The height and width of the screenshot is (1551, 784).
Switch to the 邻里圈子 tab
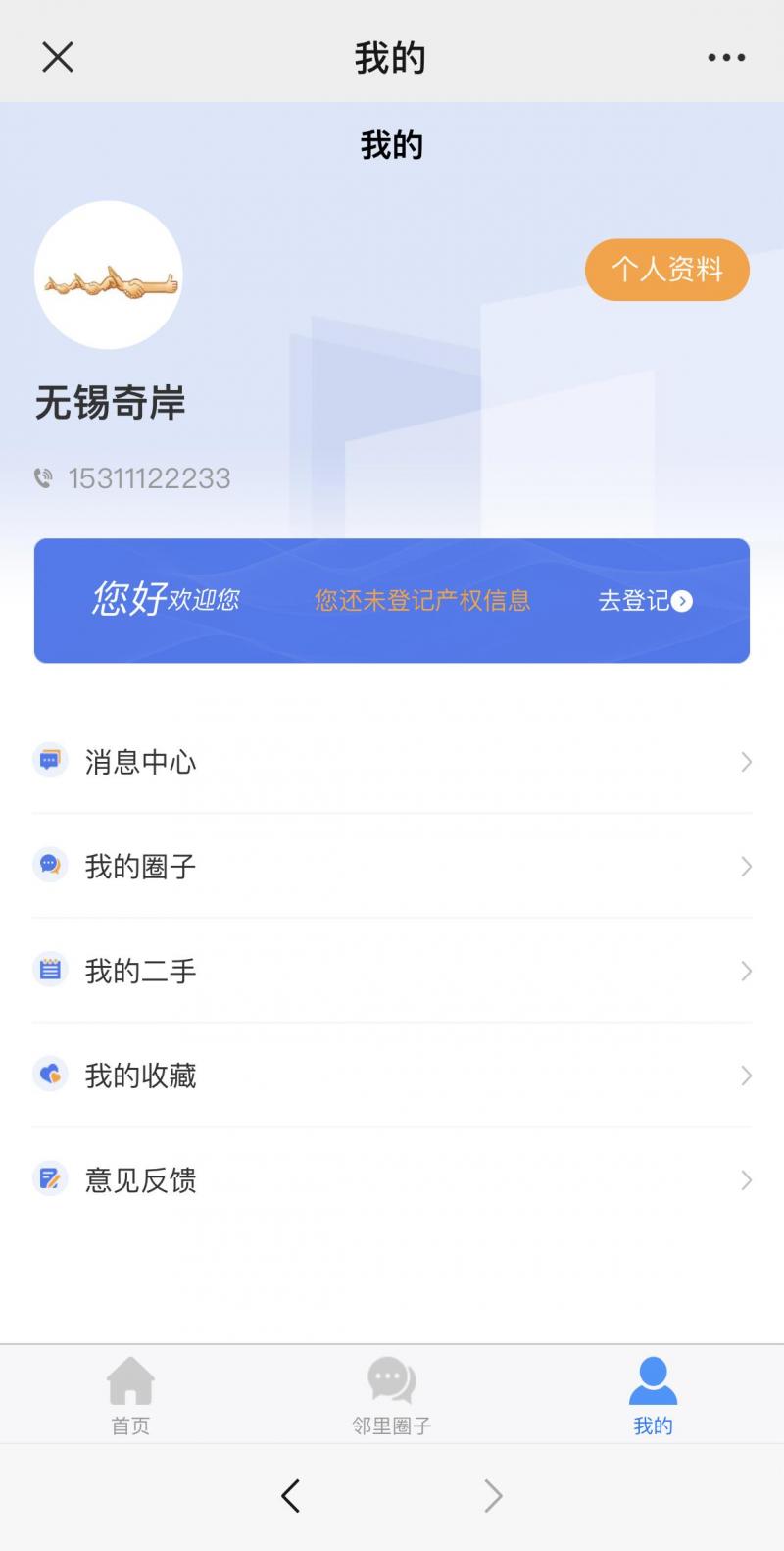pyautogui.click(x=392, y=1395)
